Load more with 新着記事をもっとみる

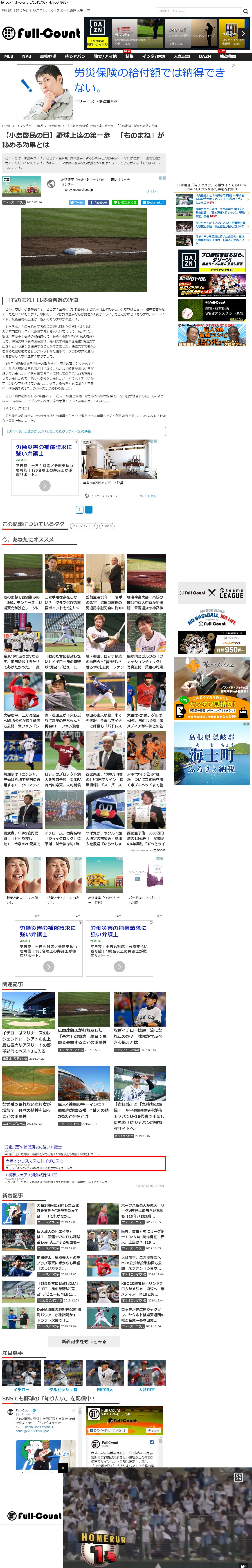coord(83,1341)
